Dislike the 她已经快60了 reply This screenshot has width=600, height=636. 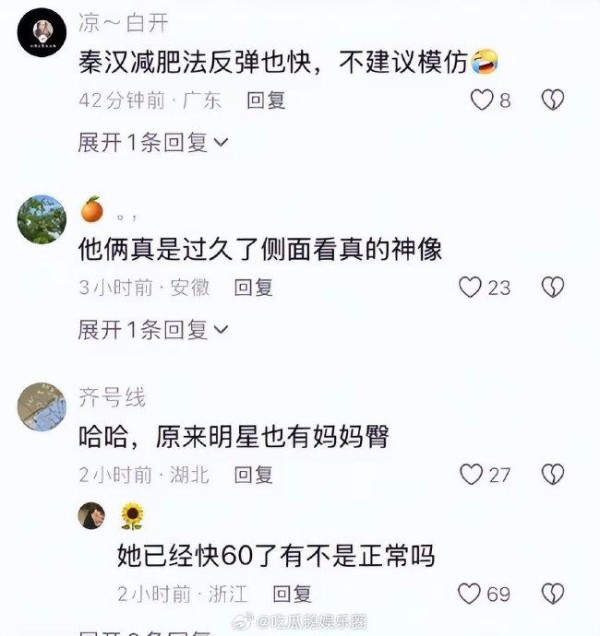[553, 594]
